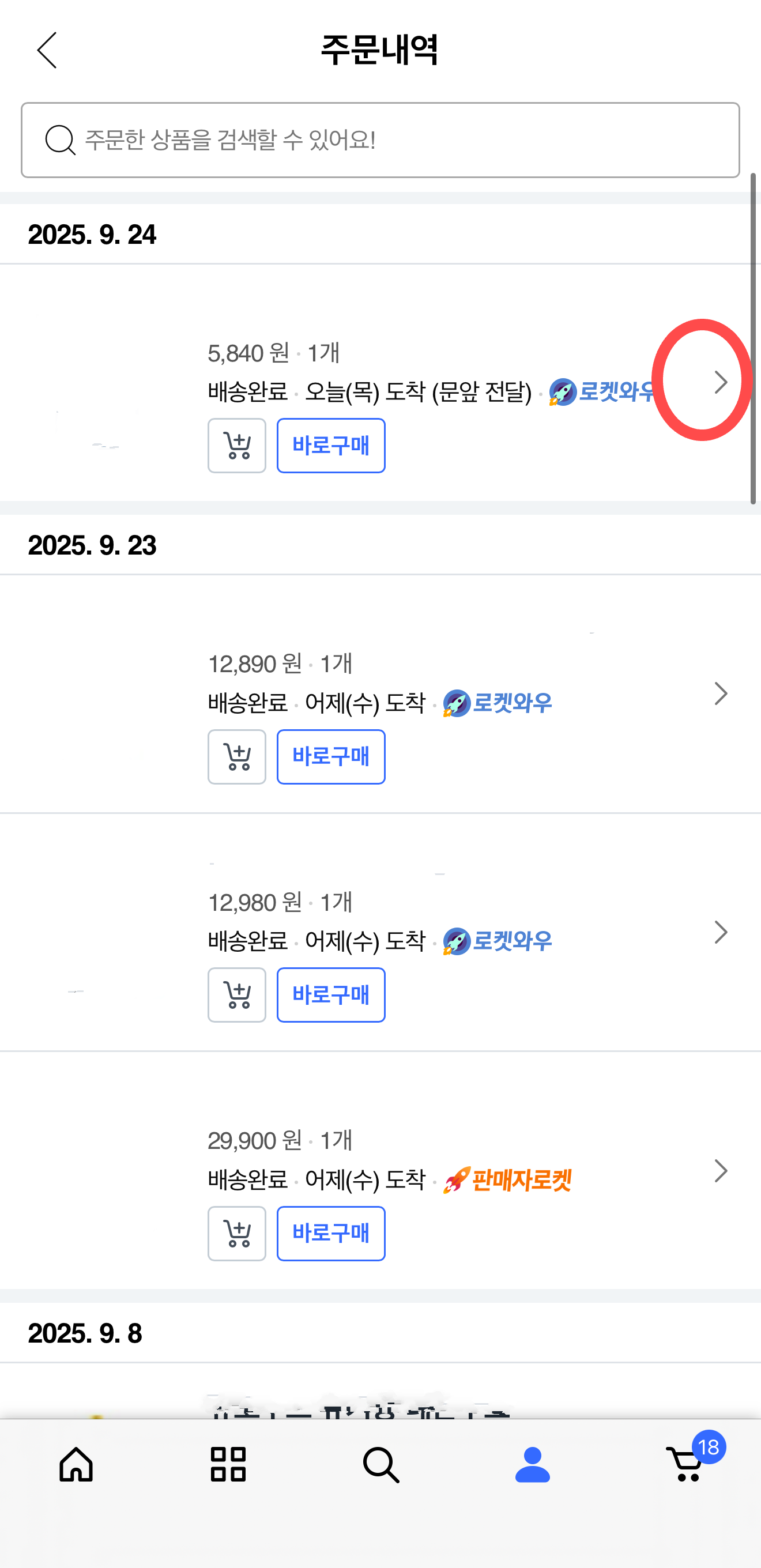Open details of the 5,840 원 order
Viewport: 761px width, 1568px height.
tap(720, 382)
